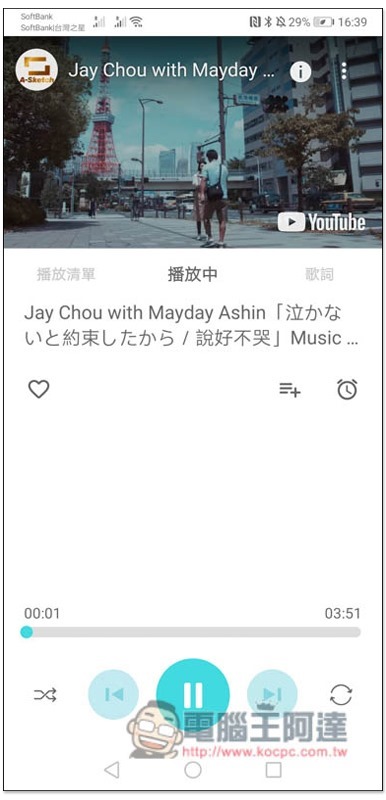Image resolution: width=386 pixels, height=800 pixels.
Task: Open the video info icon
Action: (300, 72)
